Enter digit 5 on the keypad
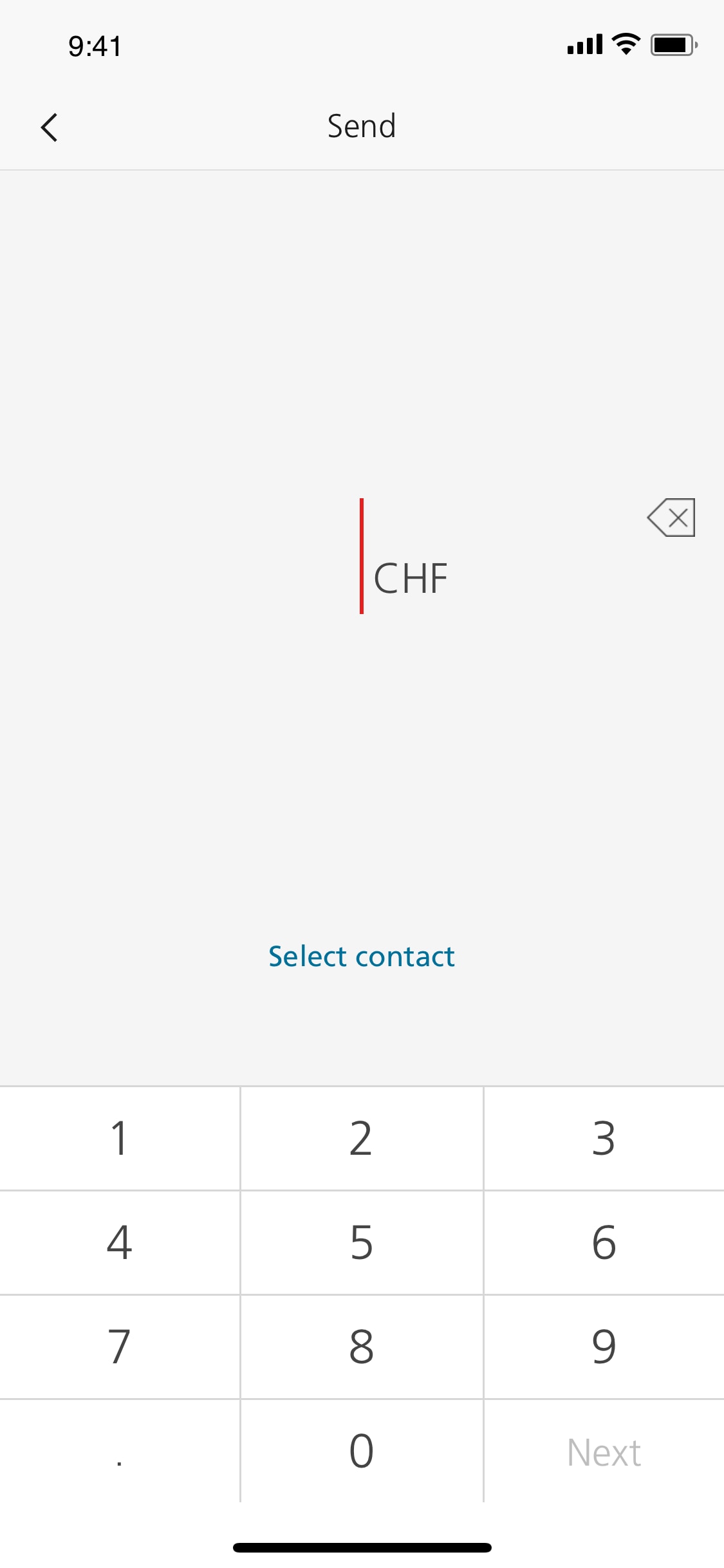724x1568 pixels. click(x=362, y=1243)
